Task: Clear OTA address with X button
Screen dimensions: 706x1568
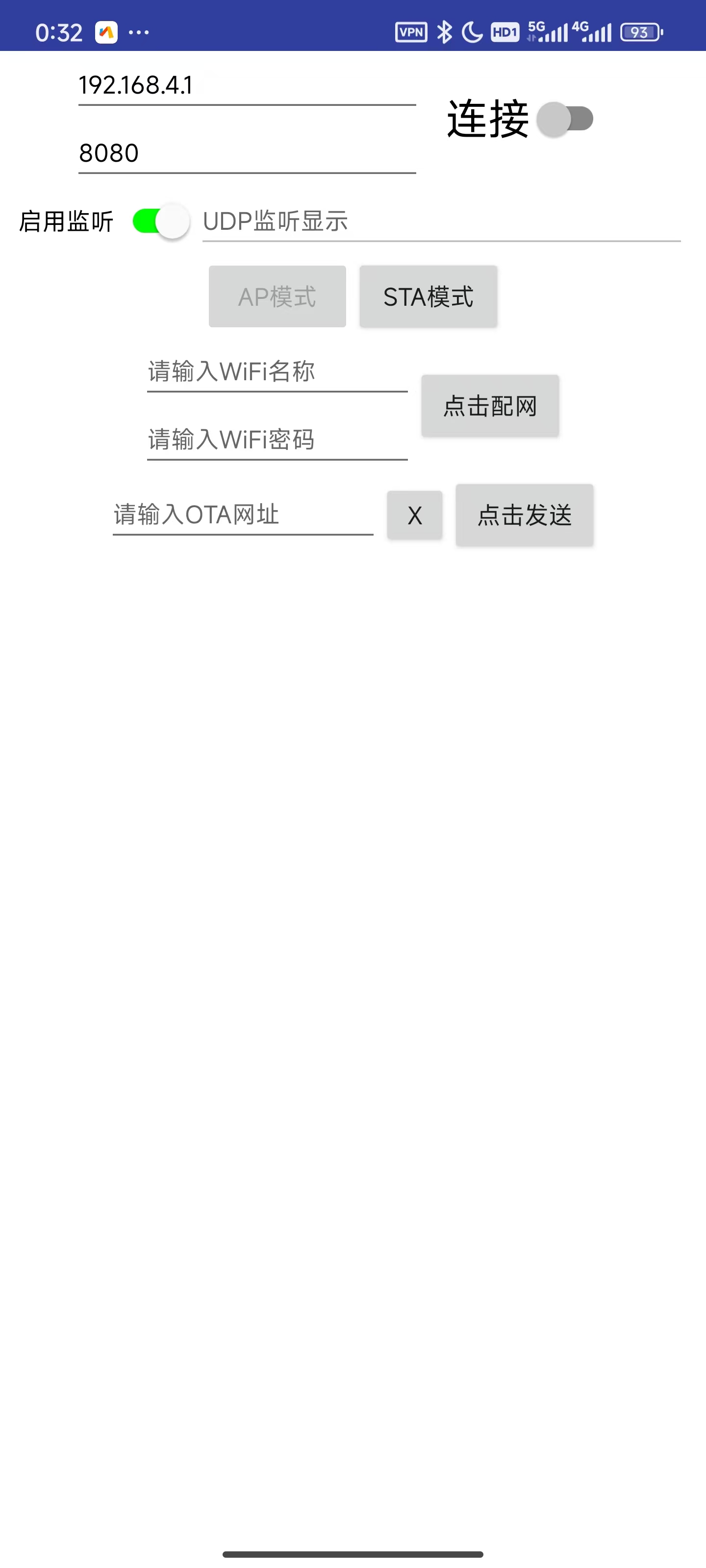Action: (415, 515)
